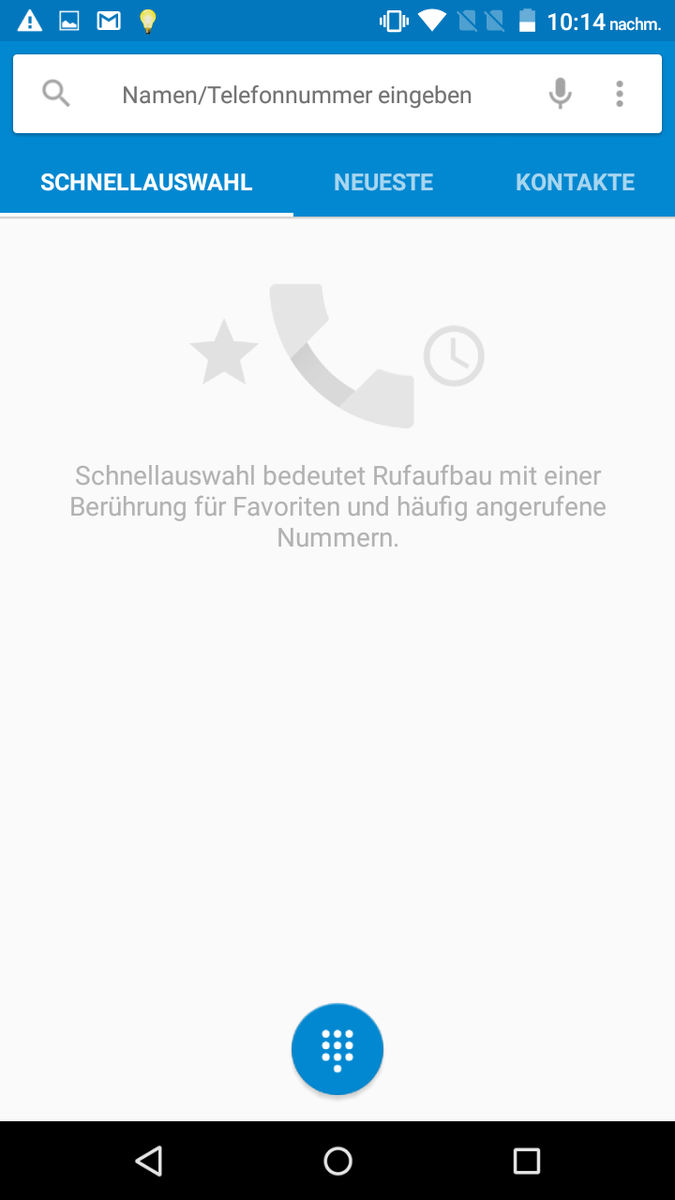Select the Schnellauswahl tab
The width and height of the screenshot is (675, 1200).
pos(146,182)
